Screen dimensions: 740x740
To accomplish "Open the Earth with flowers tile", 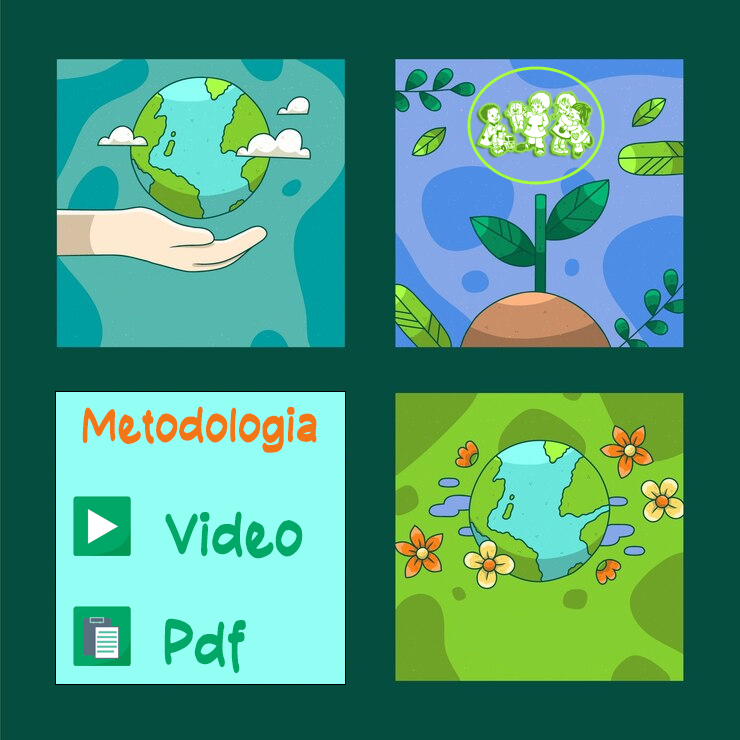I will click(539, 536).
